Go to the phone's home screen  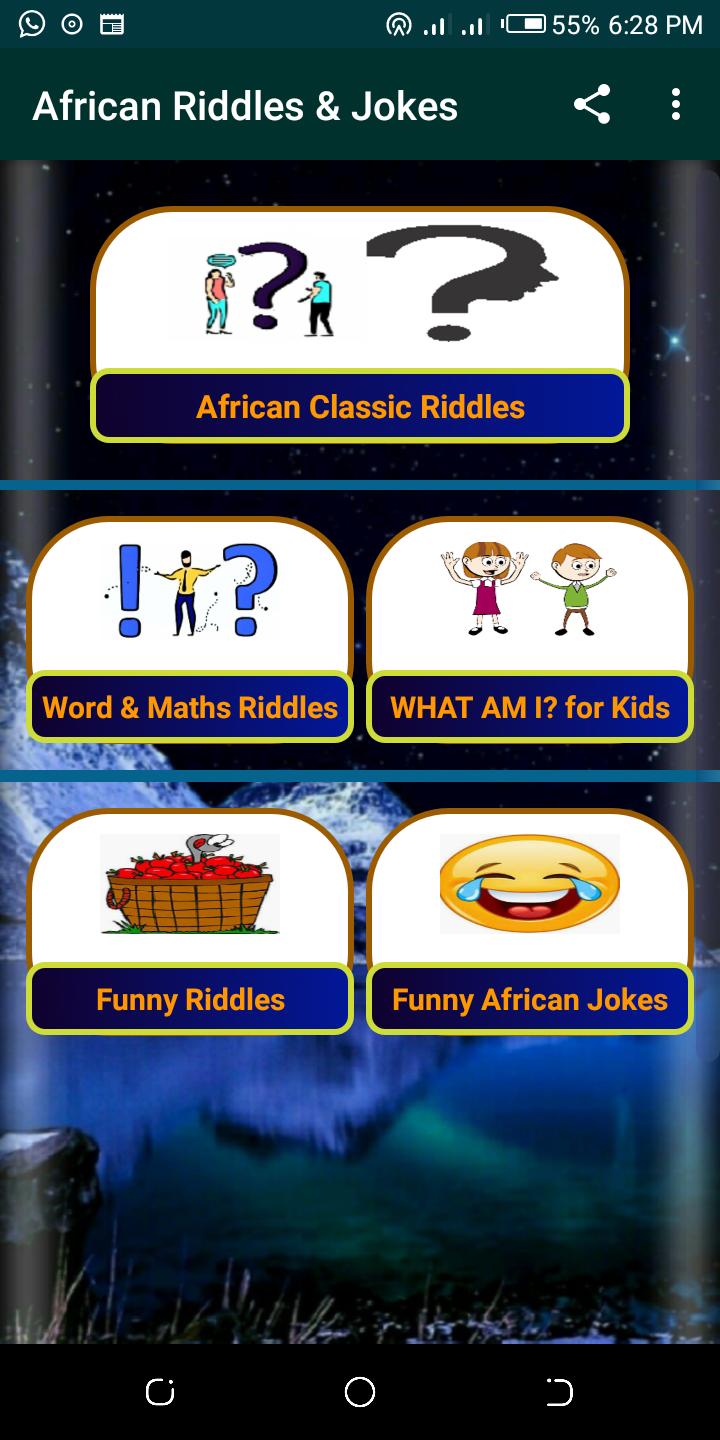(360, 1391)
